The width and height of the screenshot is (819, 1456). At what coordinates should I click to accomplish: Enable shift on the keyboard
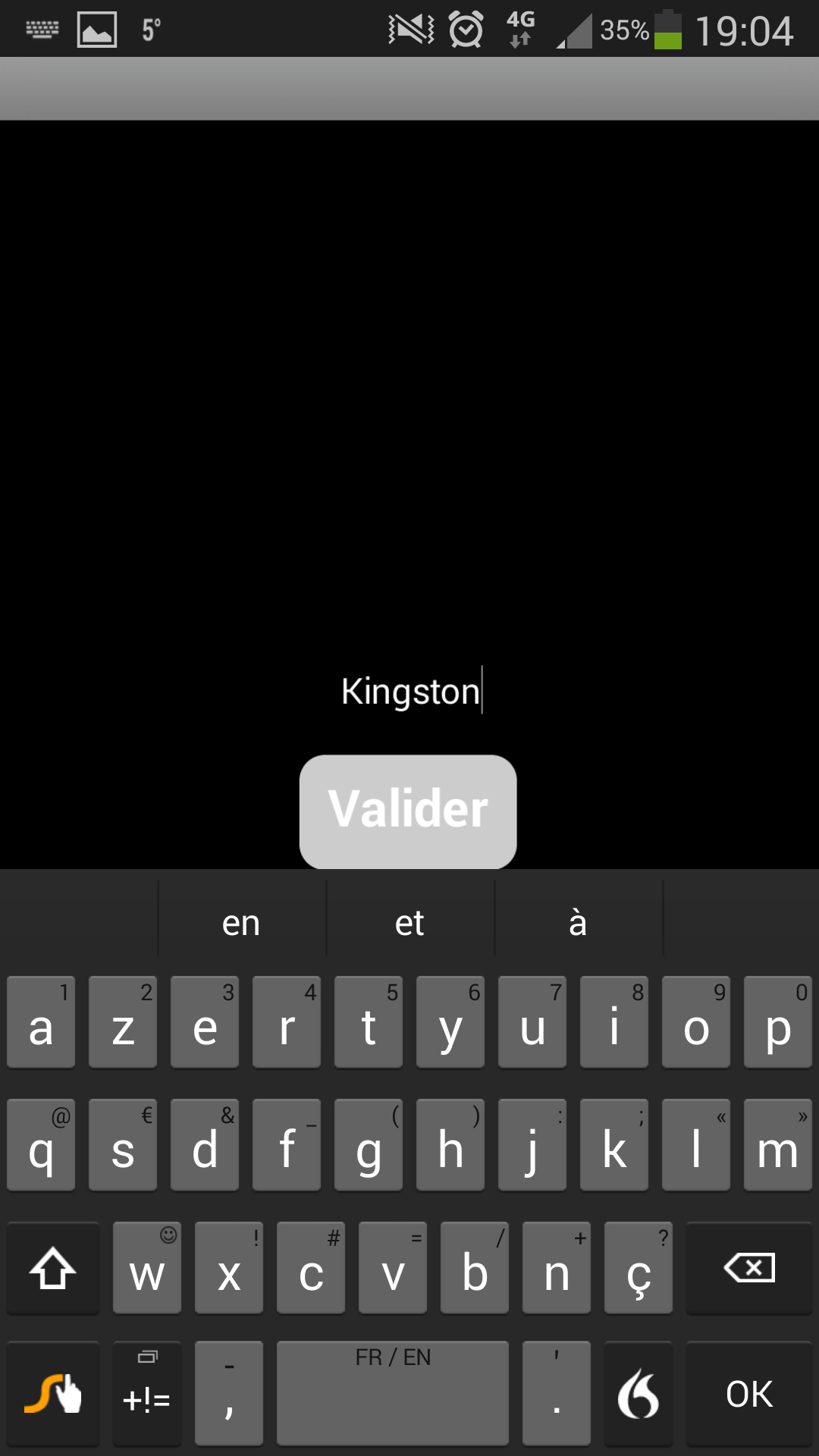click(x=53, y=1267)
